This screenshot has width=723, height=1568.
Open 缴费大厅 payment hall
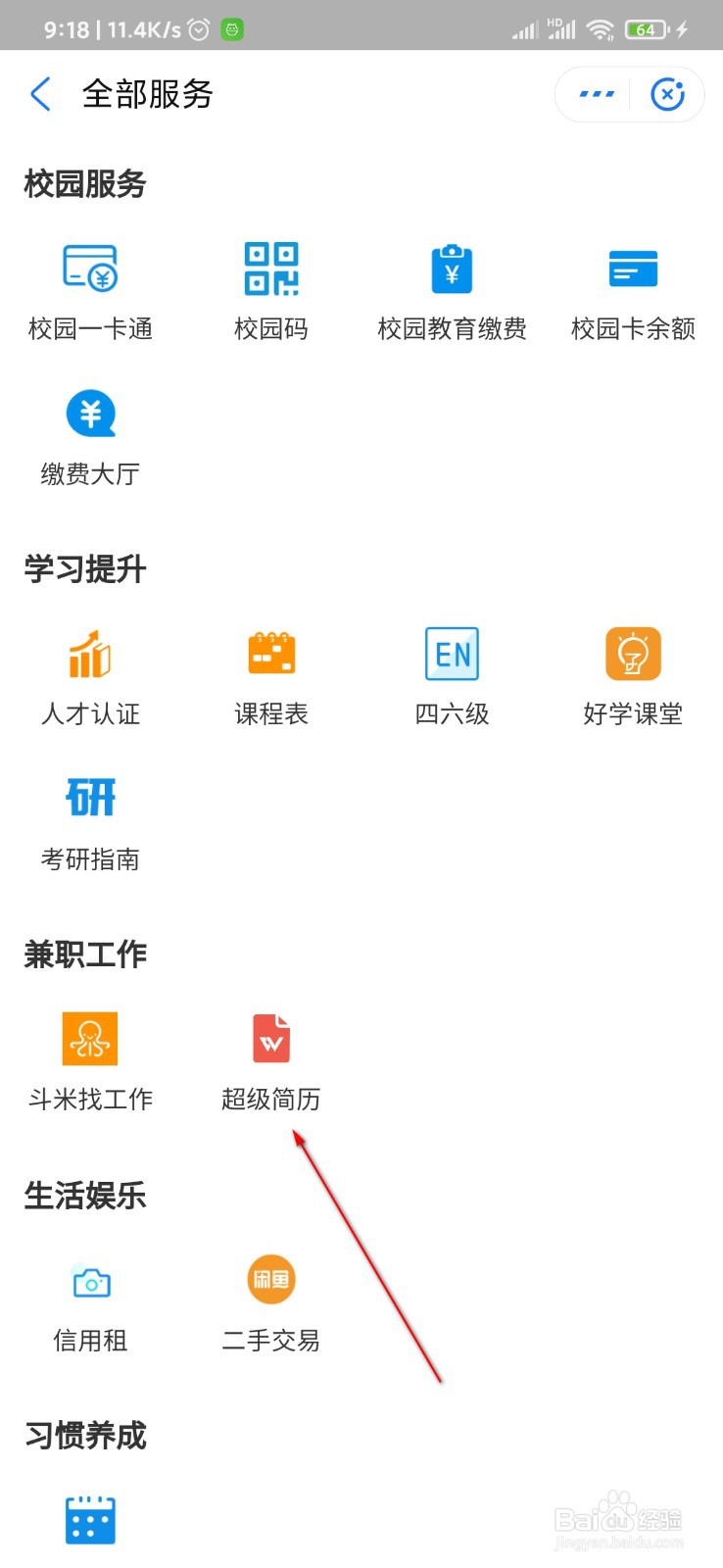point(90,437)
